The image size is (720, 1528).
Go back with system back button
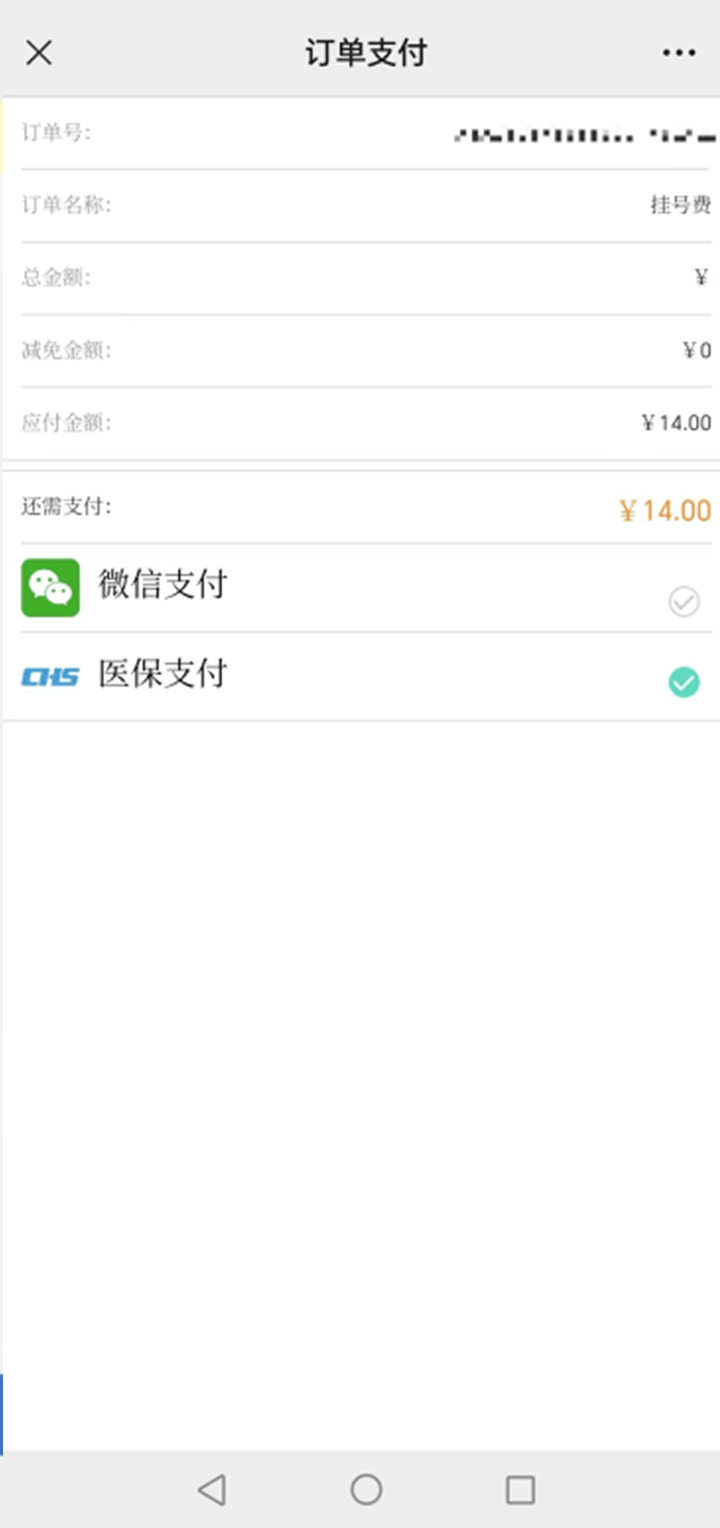coord(212,1490)
